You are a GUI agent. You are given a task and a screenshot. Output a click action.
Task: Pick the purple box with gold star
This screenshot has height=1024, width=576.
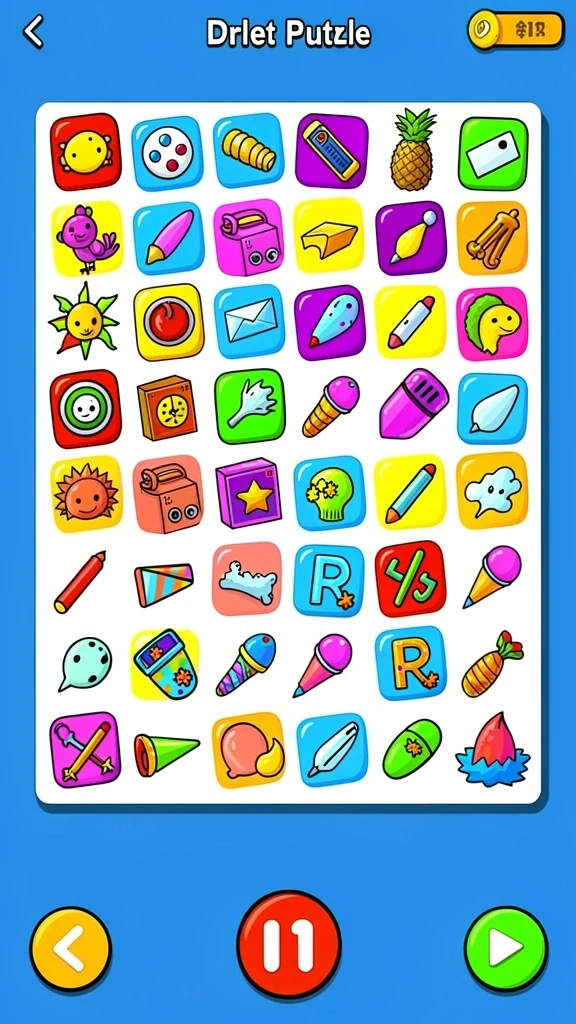249,492
